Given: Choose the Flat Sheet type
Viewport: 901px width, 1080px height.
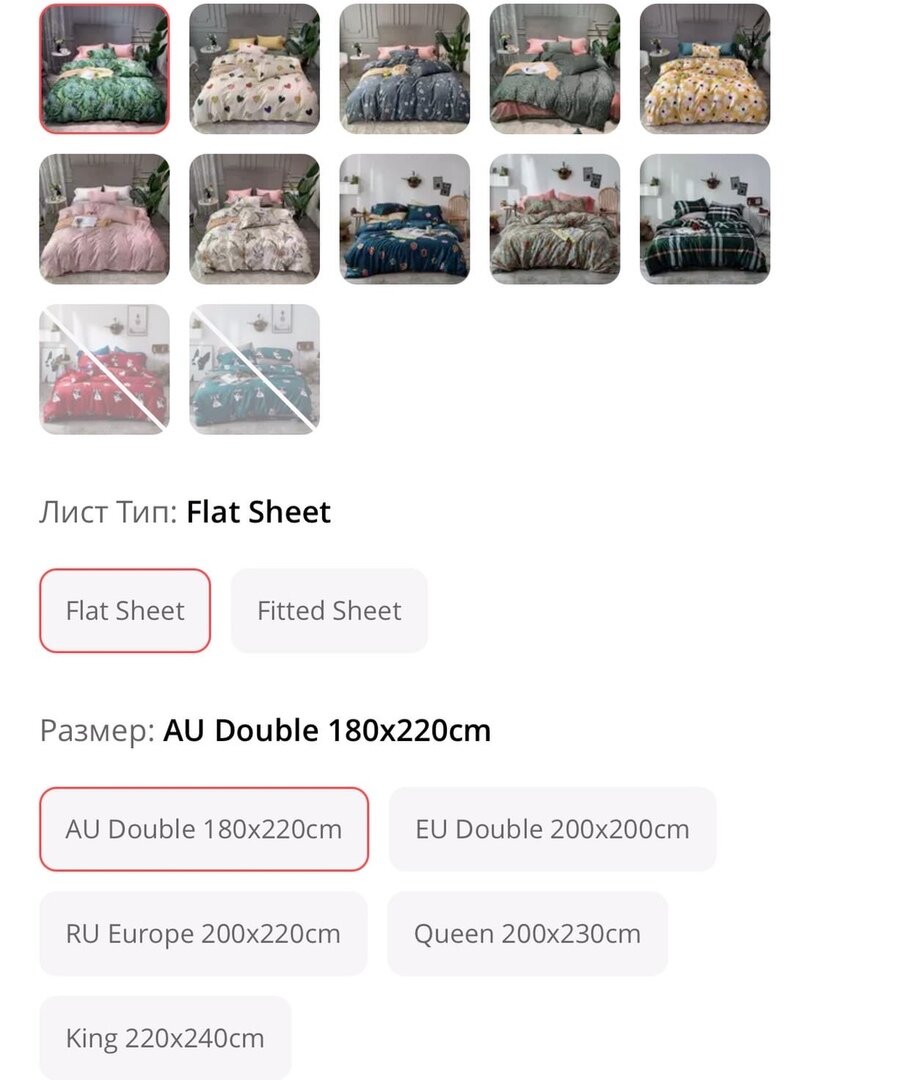Looking at the screenshot, I should click(125, 611).
